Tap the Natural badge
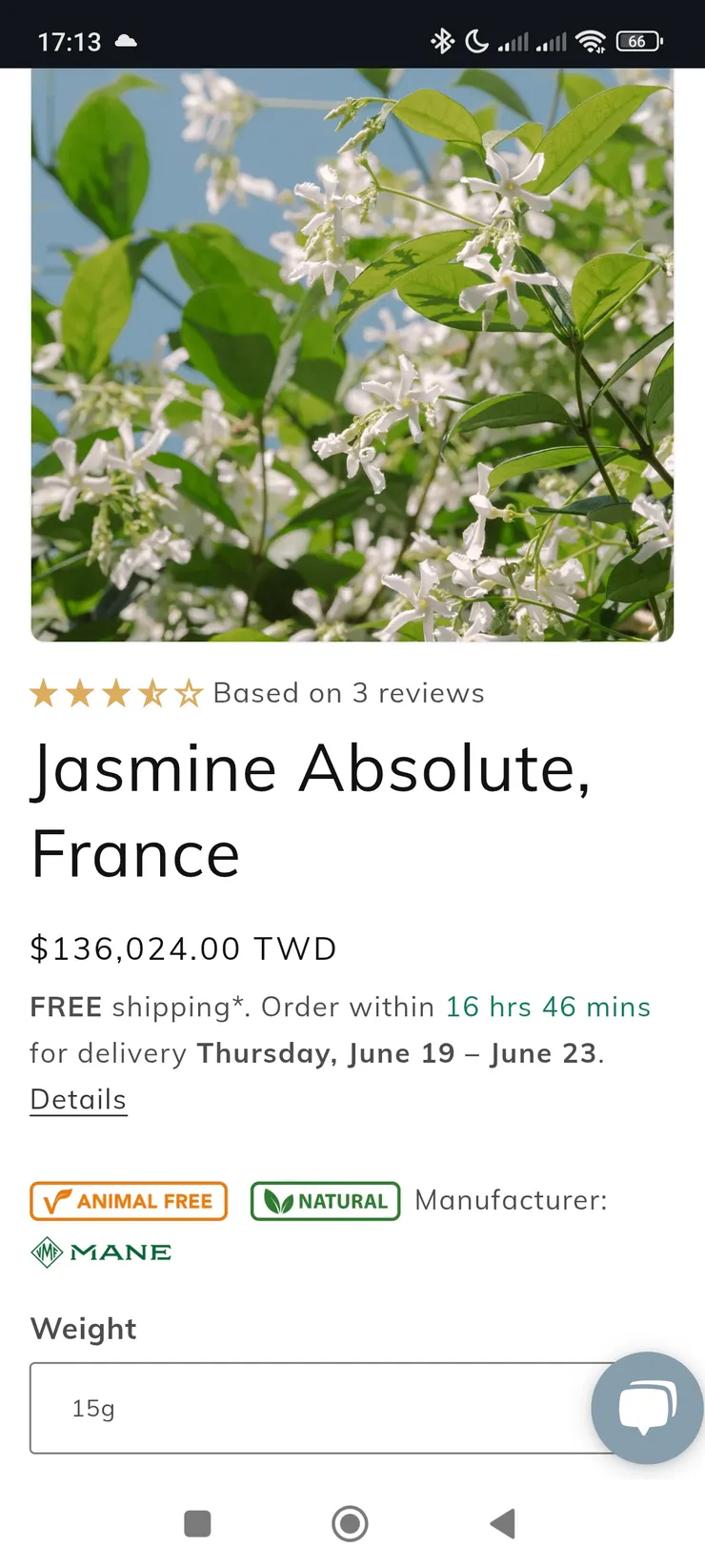Screen dimensions: 705x1568 coord(325,1201)
